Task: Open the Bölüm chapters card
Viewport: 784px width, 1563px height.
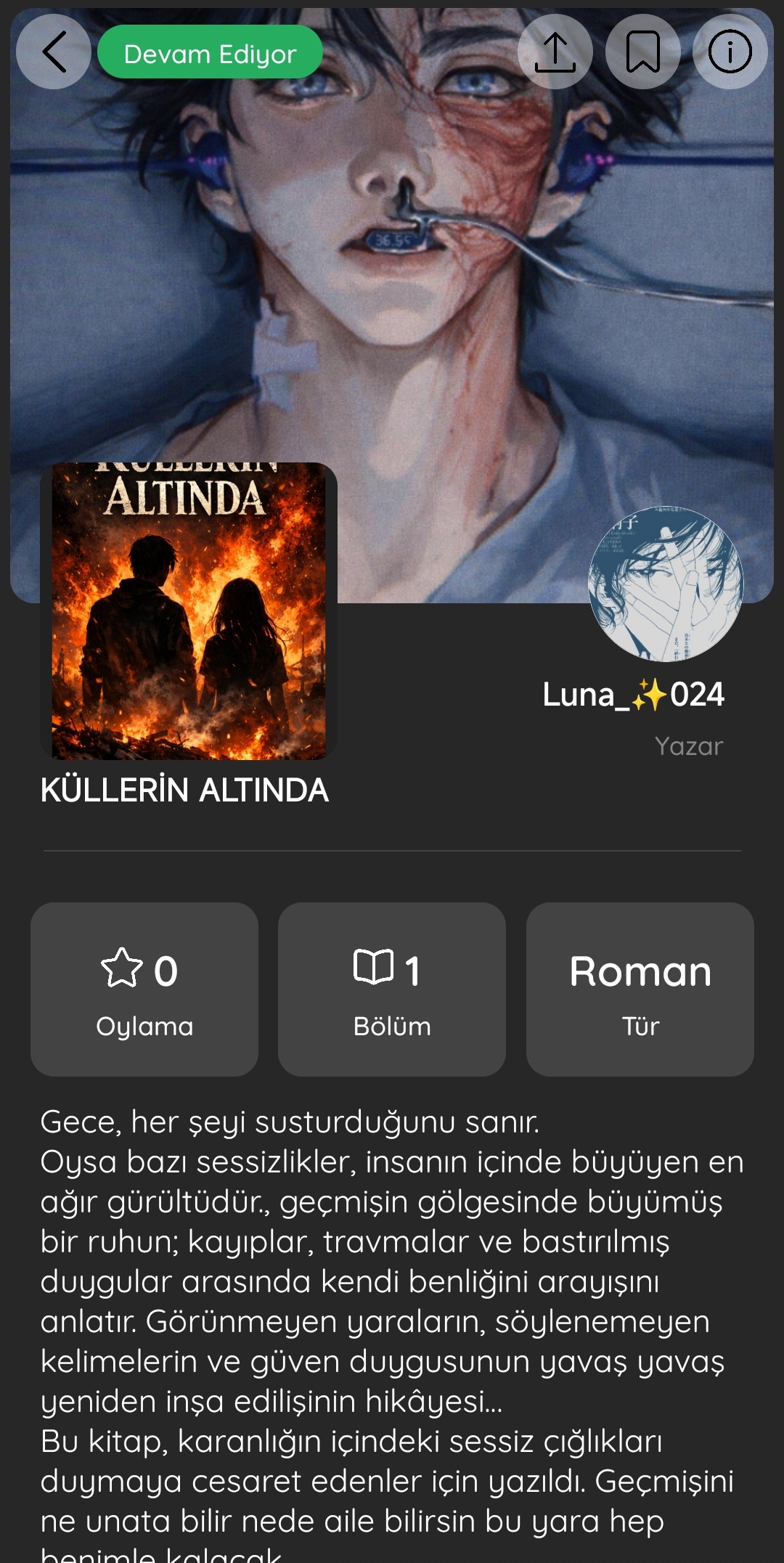Action: click(x=392, y=989)
